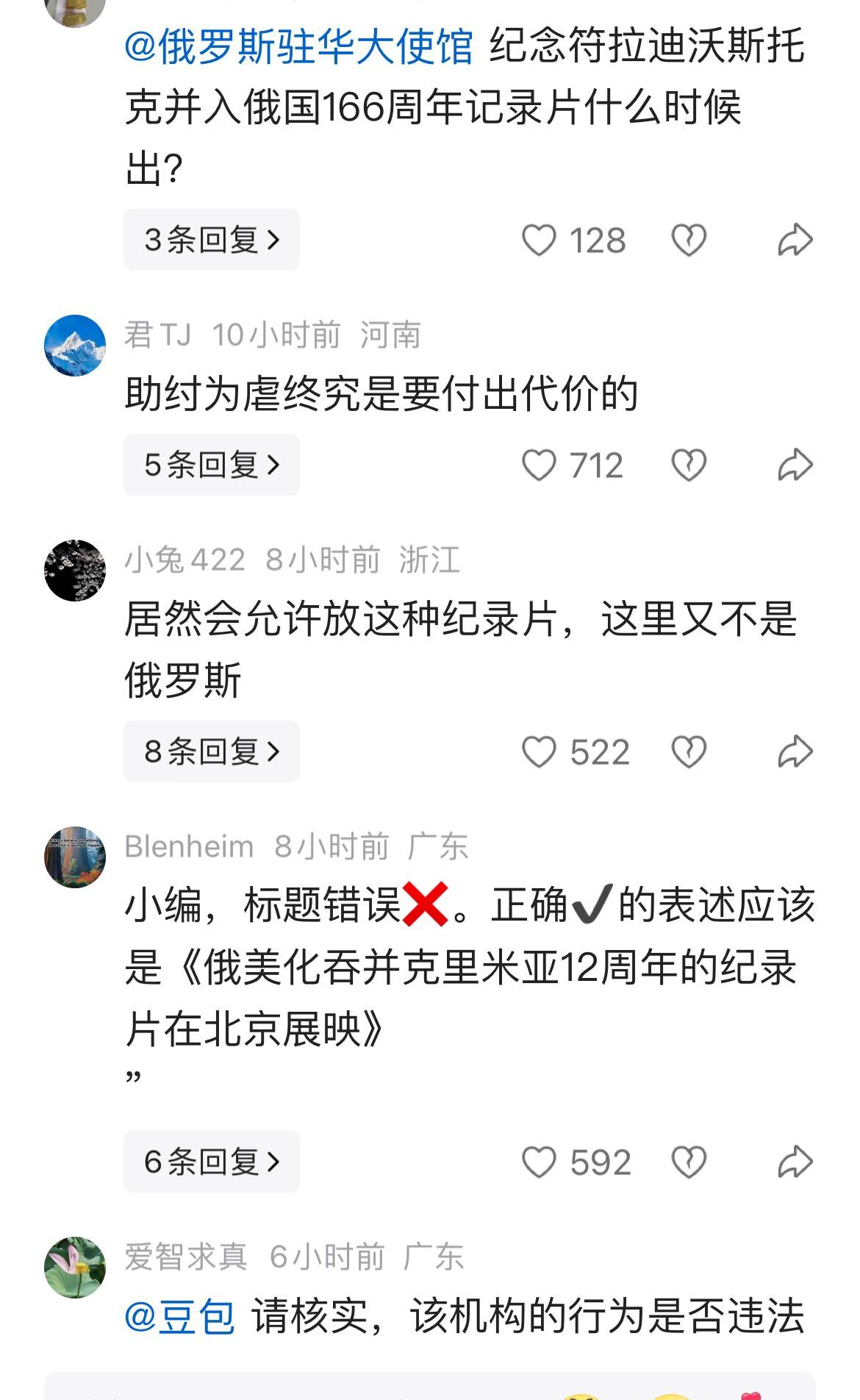The image size is (860, 1400).
Task: Share 君TJ's comment
Action: [x=795, y=465]
